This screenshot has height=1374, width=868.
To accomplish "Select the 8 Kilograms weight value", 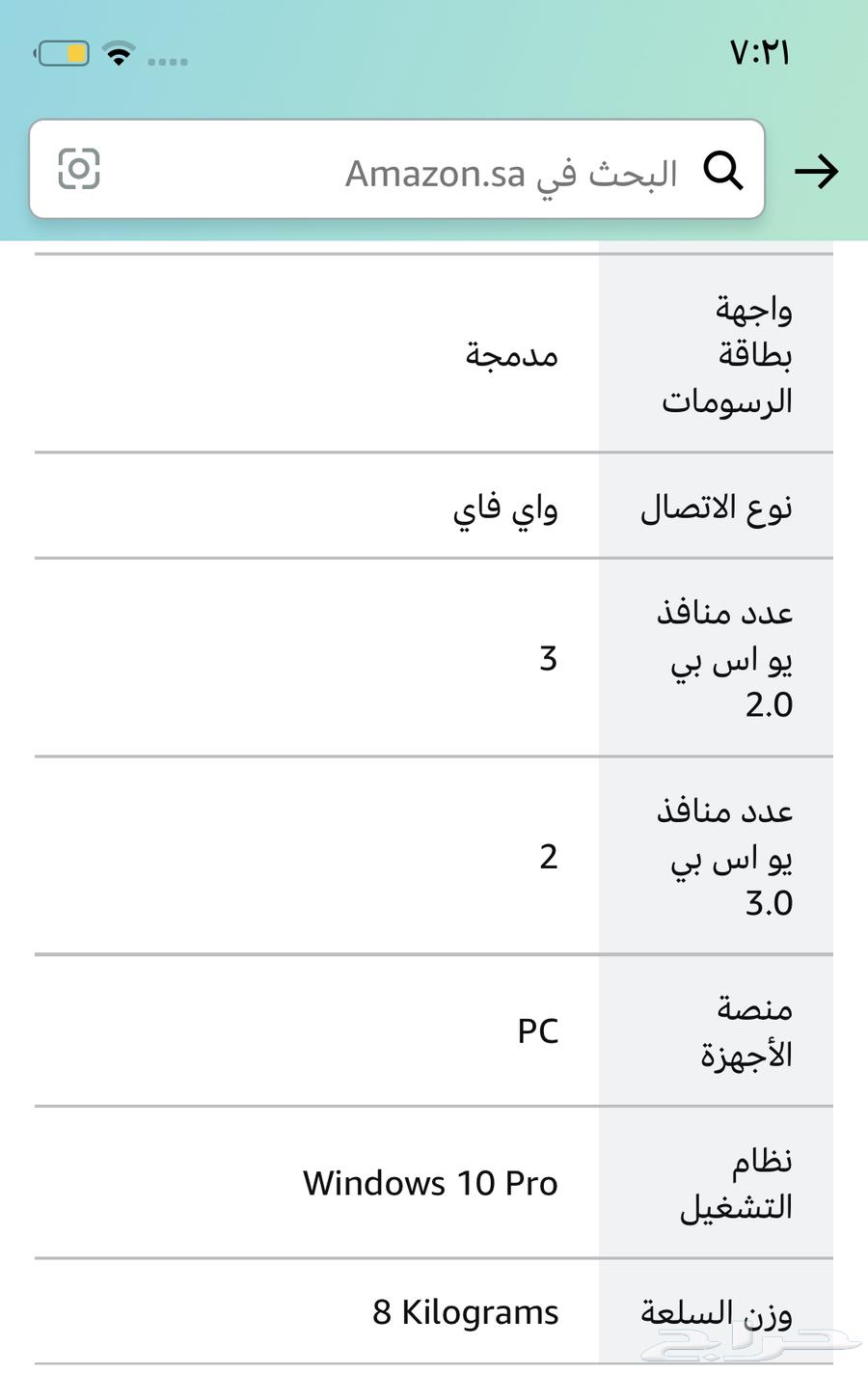I will point(465,1311).
